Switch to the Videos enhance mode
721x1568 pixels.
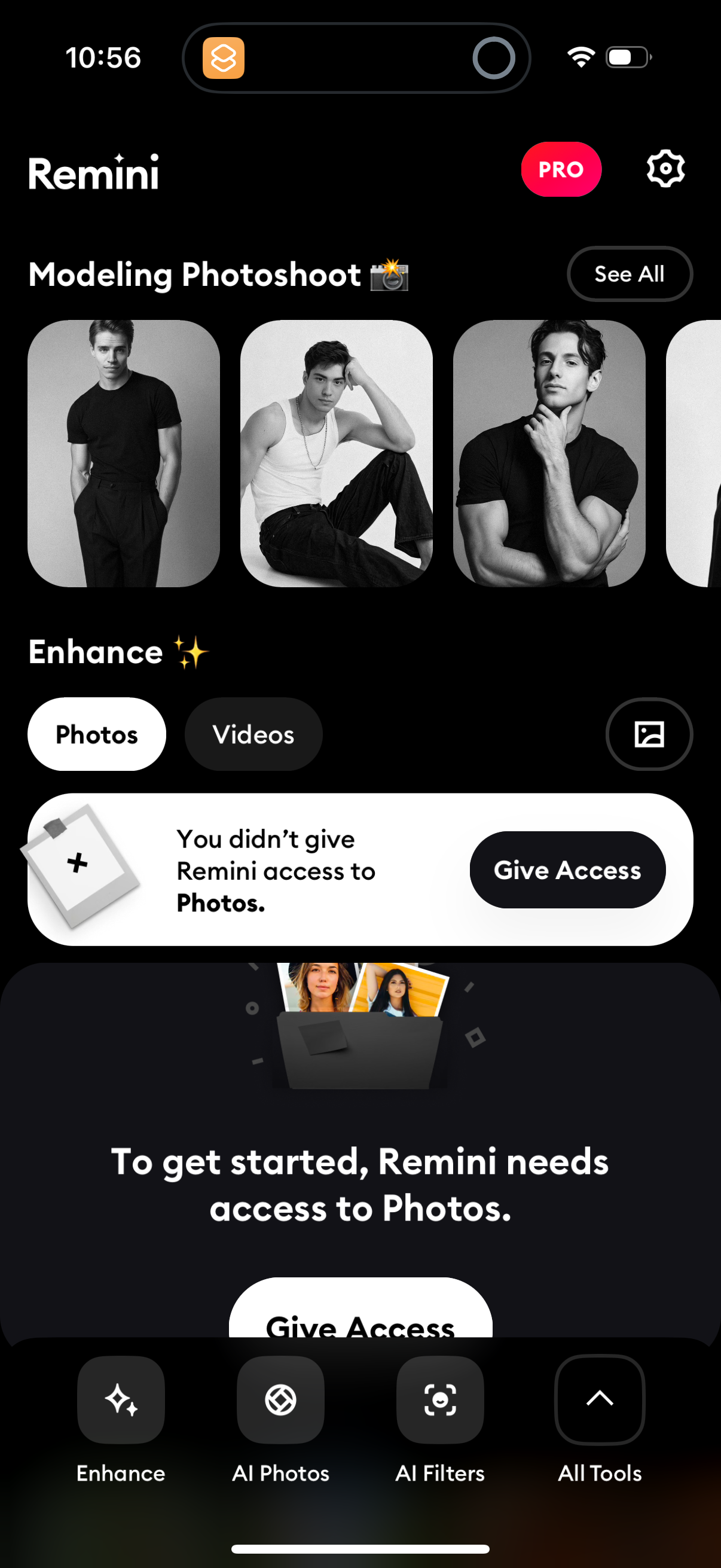[253, 734]
